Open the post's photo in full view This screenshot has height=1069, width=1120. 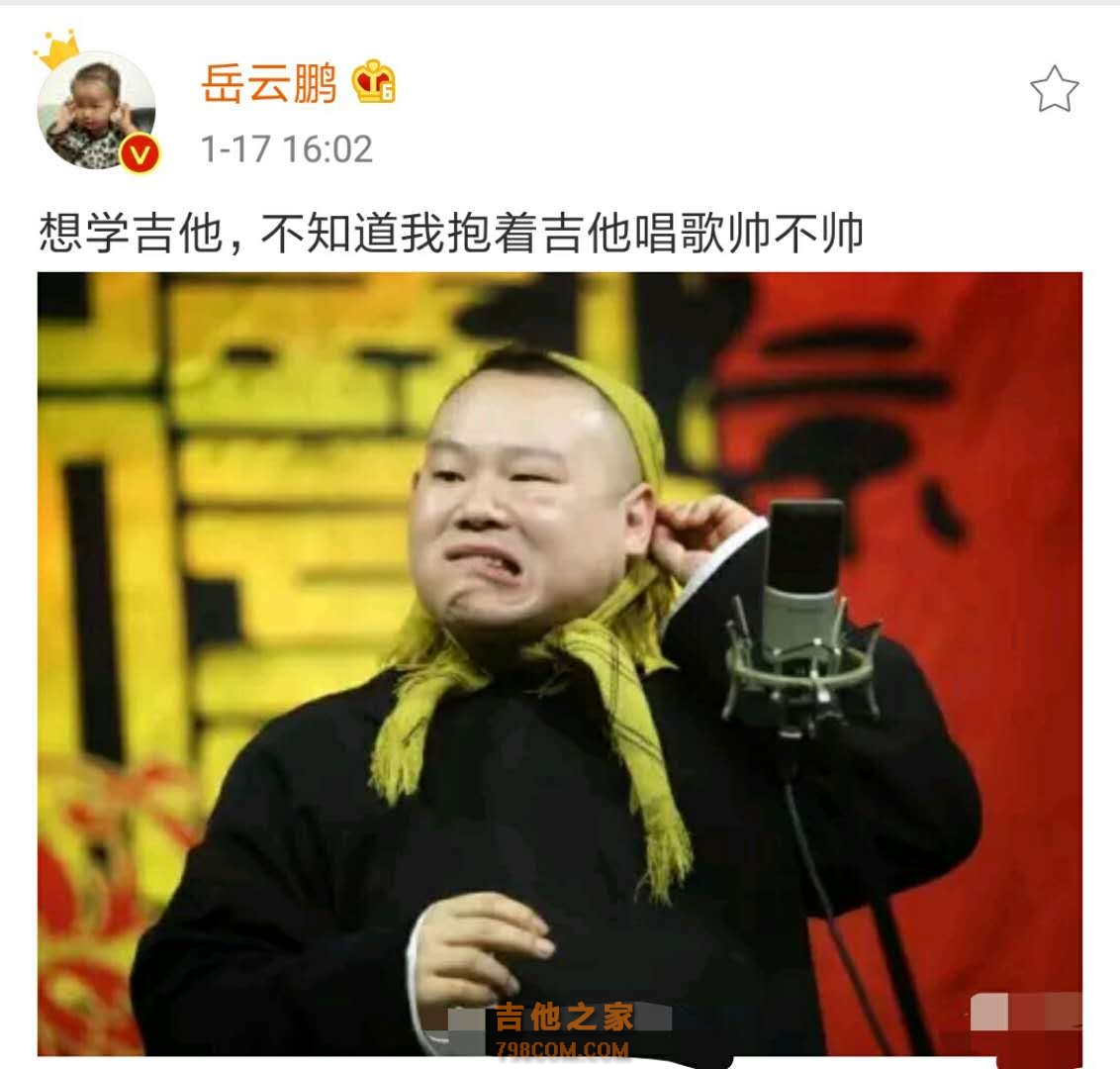(x=560, y=663)
